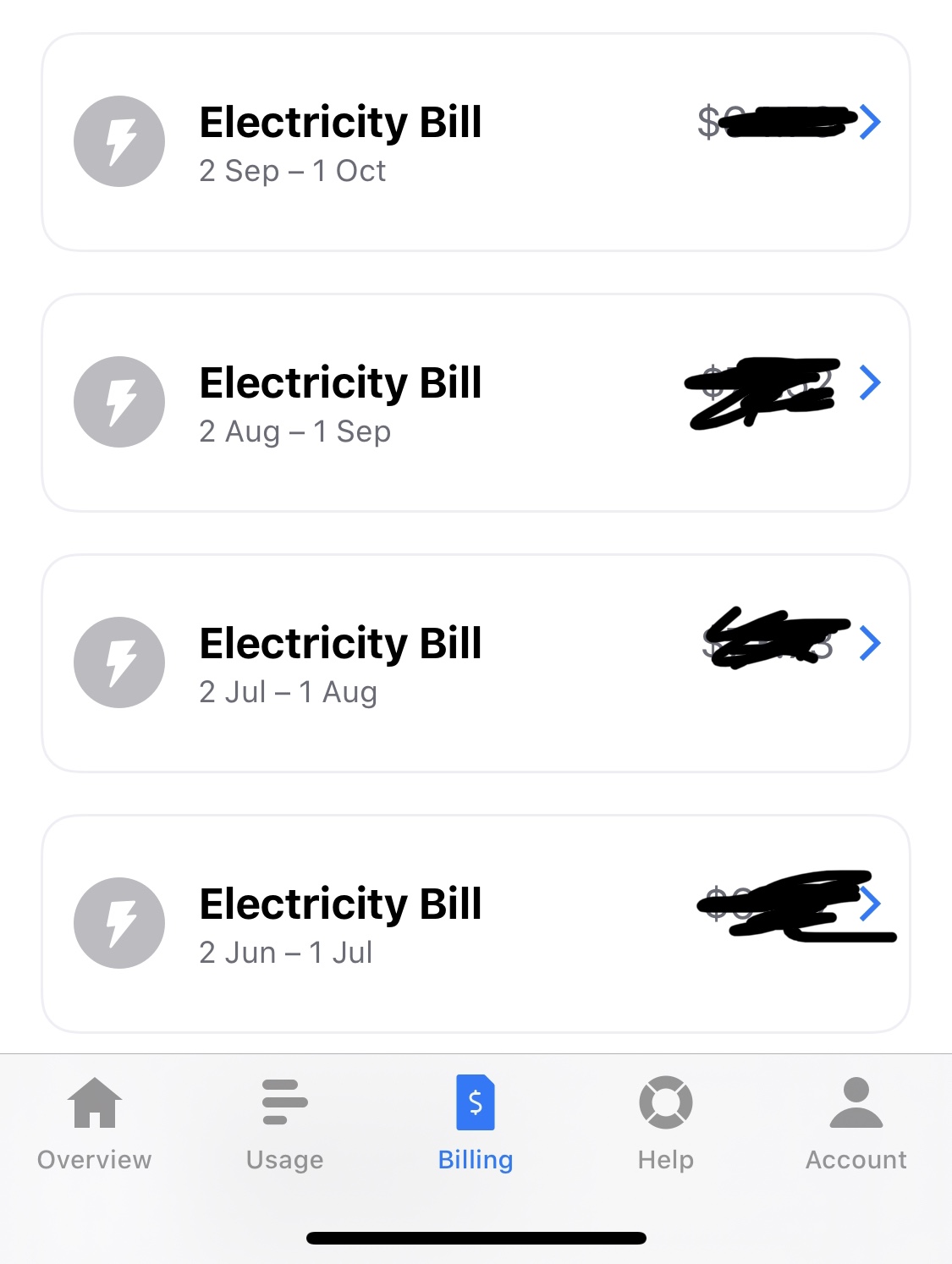Go to the Usage tab
The width and height of the screenshot is (952, 1264).
(x=285, y=1123)
